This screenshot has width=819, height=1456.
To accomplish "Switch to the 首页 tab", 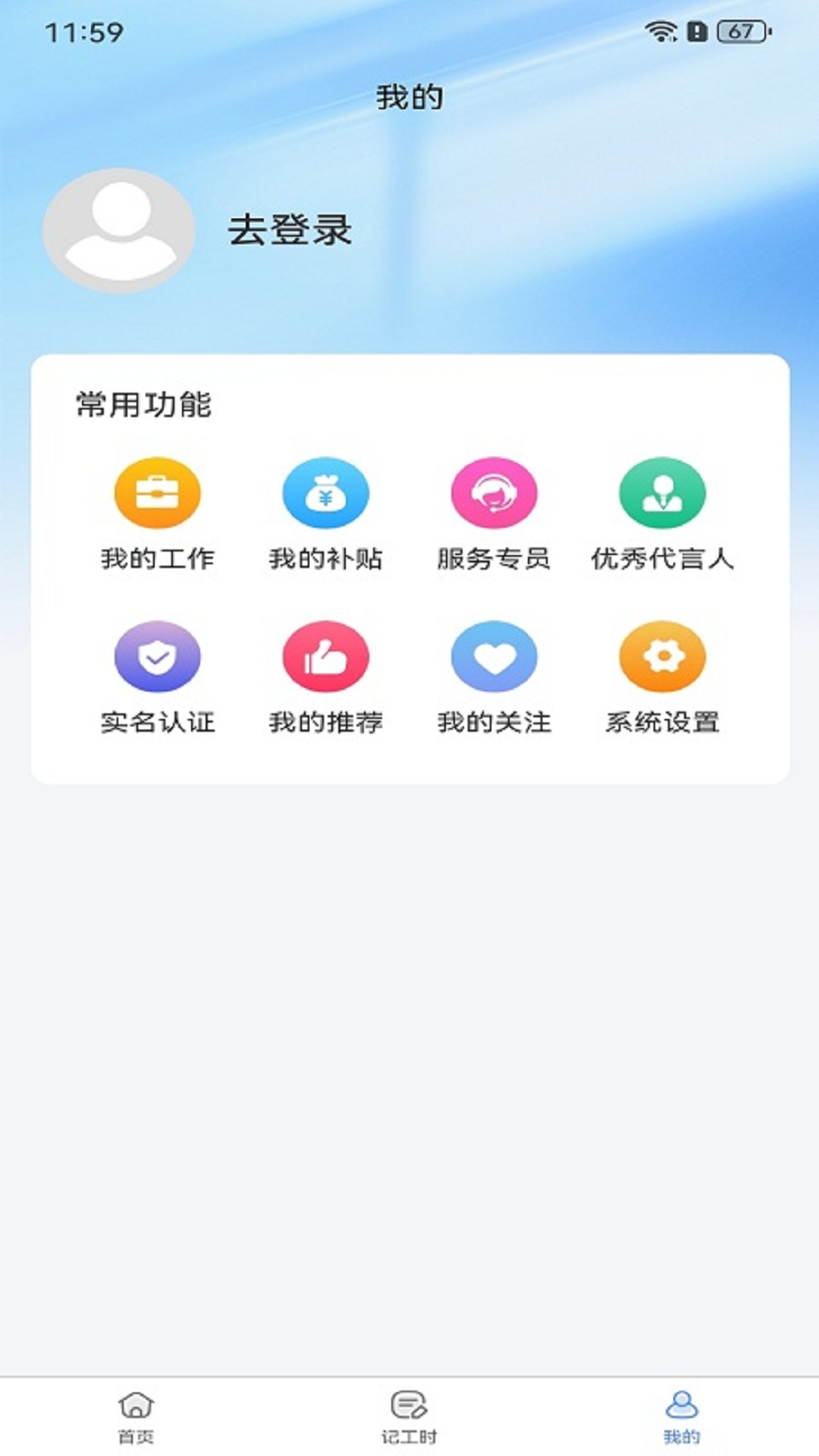I will [x=136, y=1417].
